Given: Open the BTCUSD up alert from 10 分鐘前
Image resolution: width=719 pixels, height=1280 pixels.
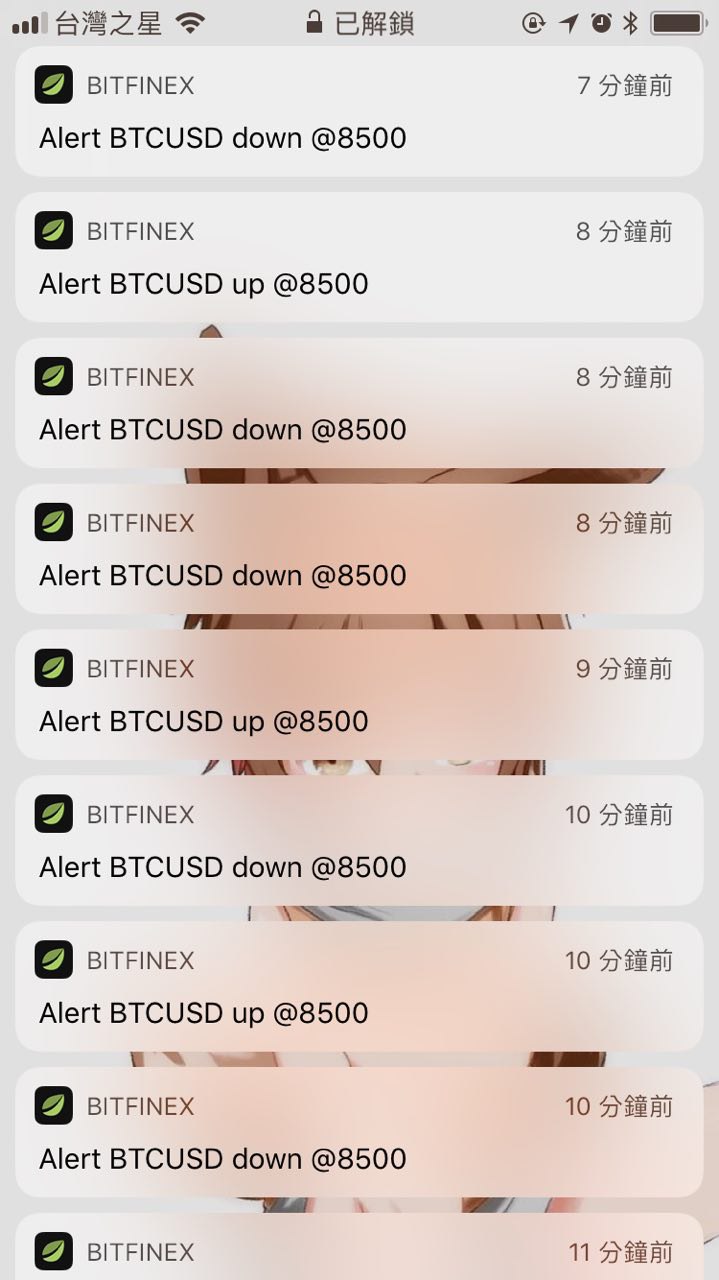Looking at the screenshot, I should 359,987.
